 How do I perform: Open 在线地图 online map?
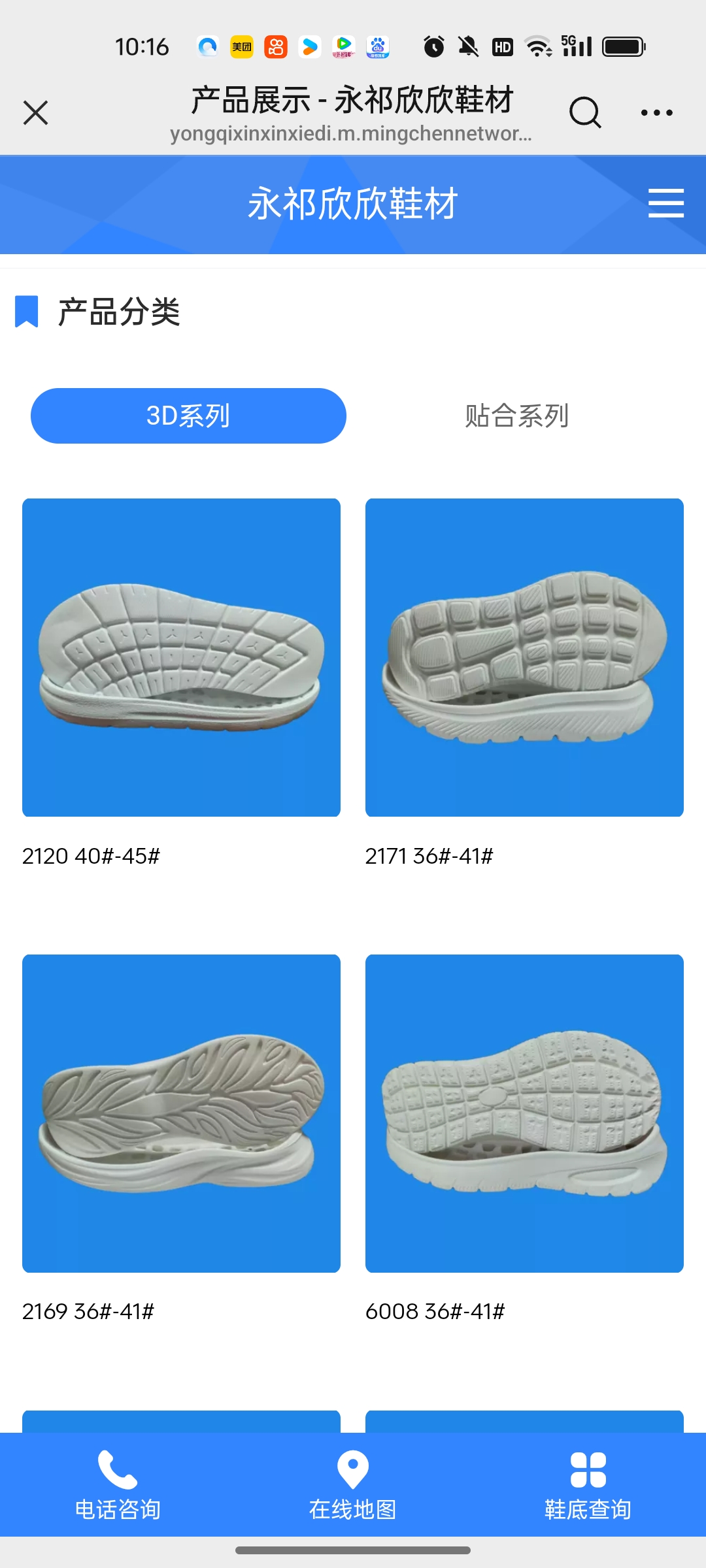point(353,1484)
